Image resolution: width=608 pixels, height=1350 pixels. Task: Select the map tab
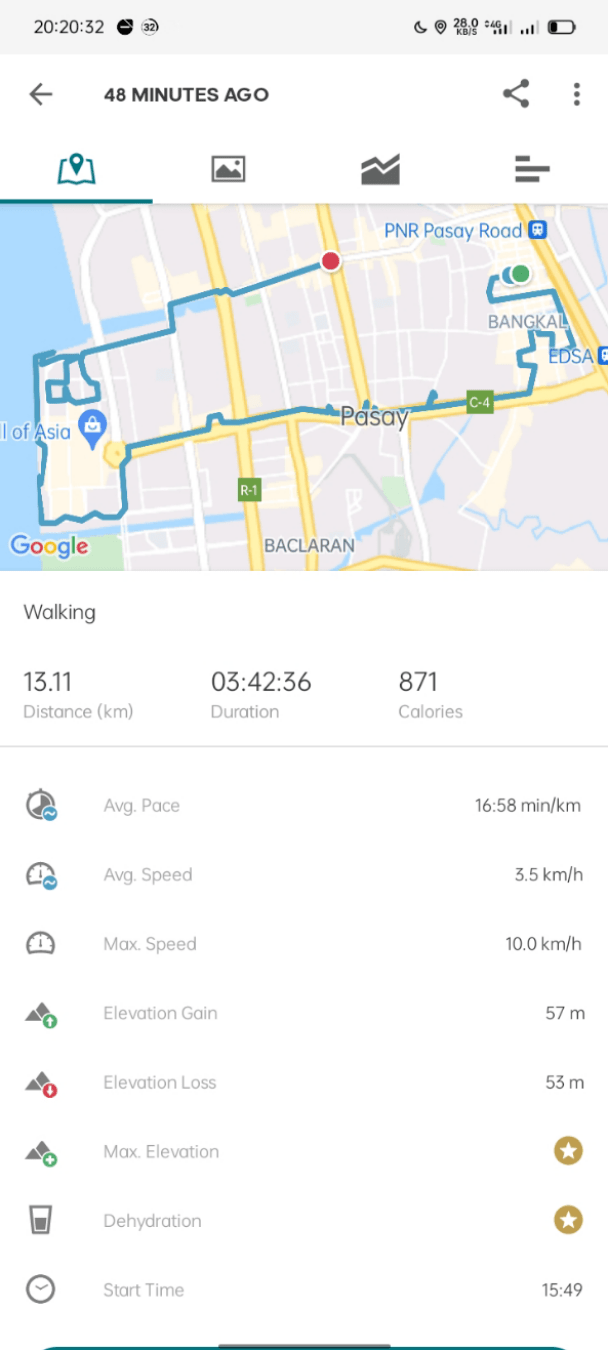pyautogui.click(x=76, y=169)
